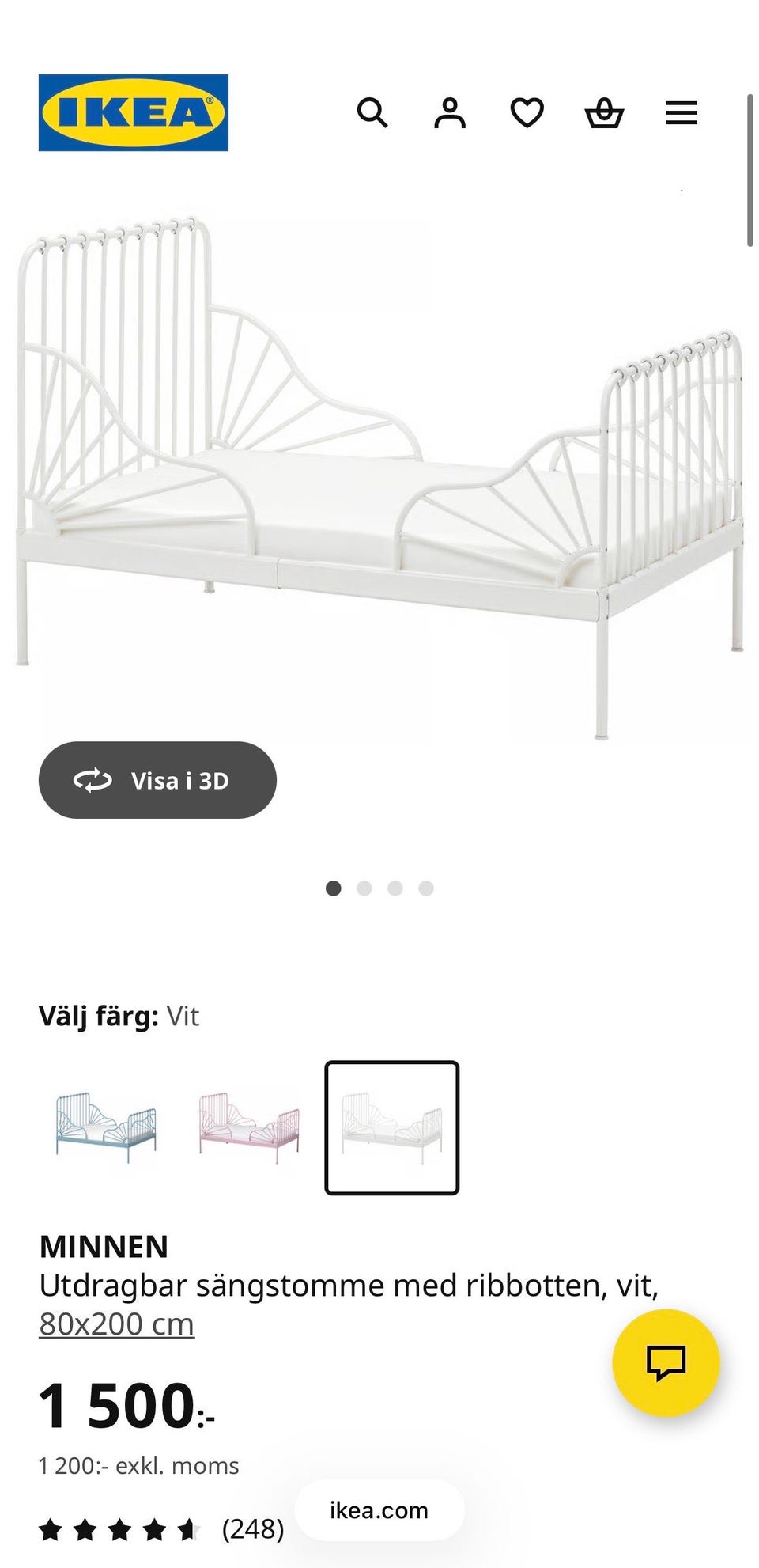Tap Visa i 3D button
The width and height of the screenshot is (759, 1568).
click(x=157, y=780)
